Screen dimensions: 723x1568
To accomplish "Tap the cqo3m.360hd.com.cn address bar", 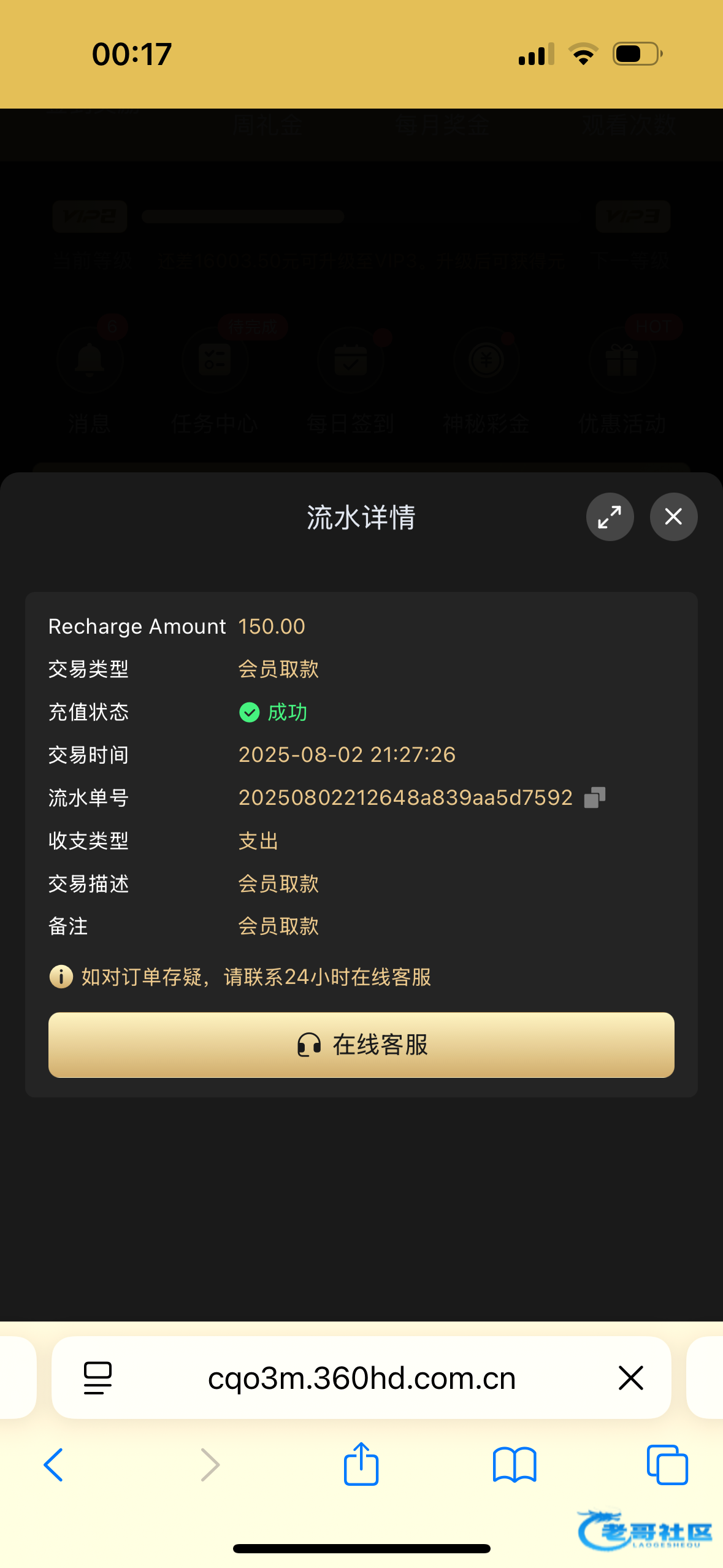I will (361, 1378).
